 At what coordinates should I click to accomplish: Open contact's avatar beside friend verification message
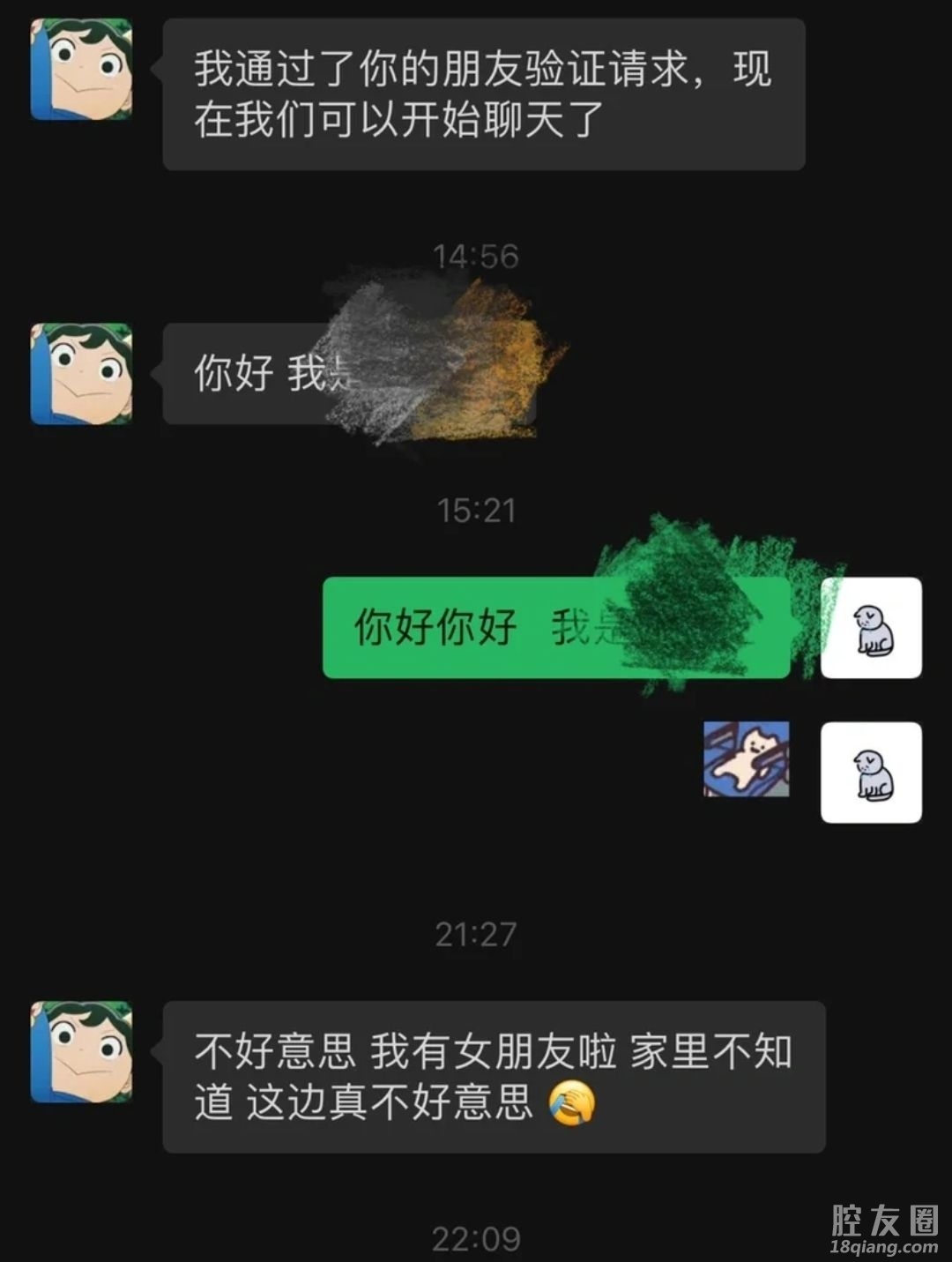click(x=81, y=69)
